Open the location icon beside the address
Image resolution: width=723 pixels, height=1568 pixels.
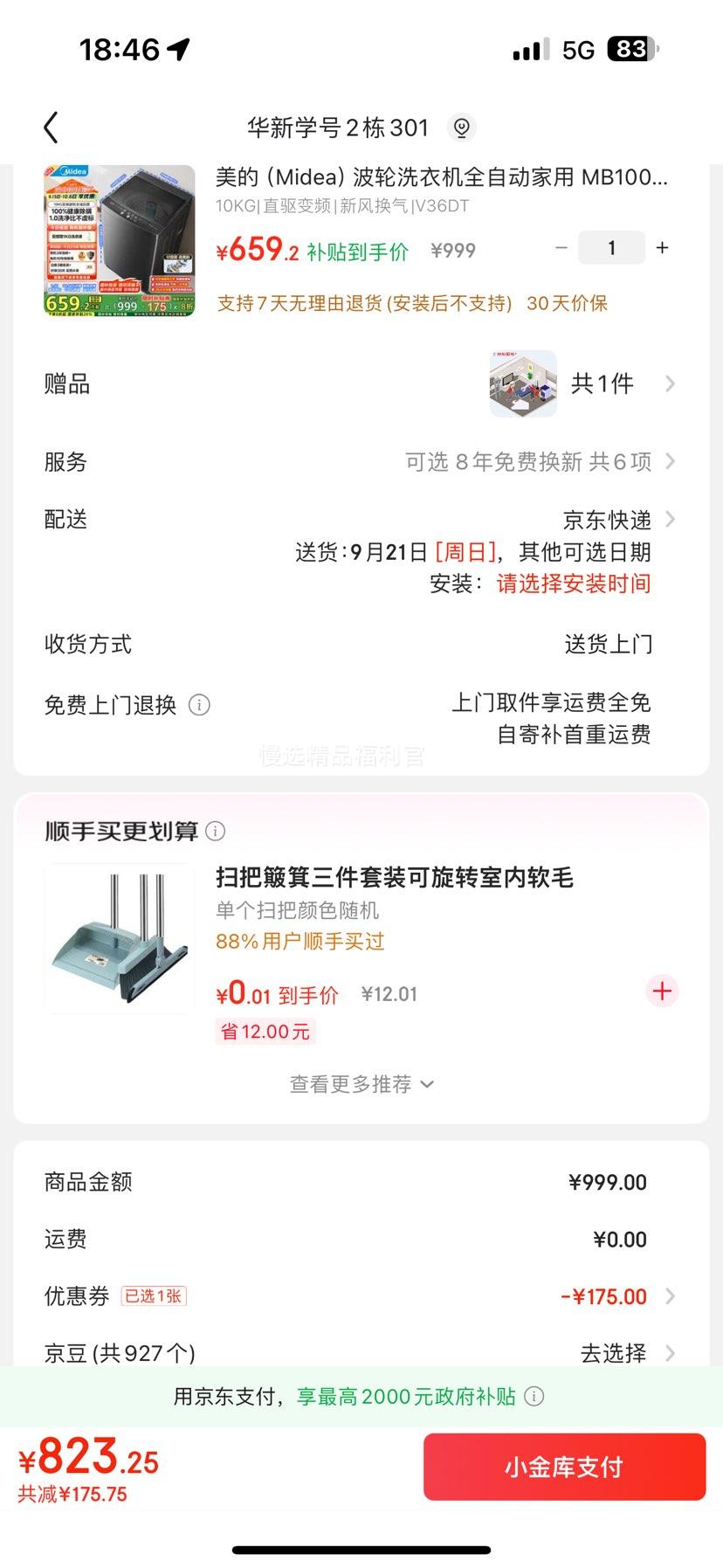[461, 128]
